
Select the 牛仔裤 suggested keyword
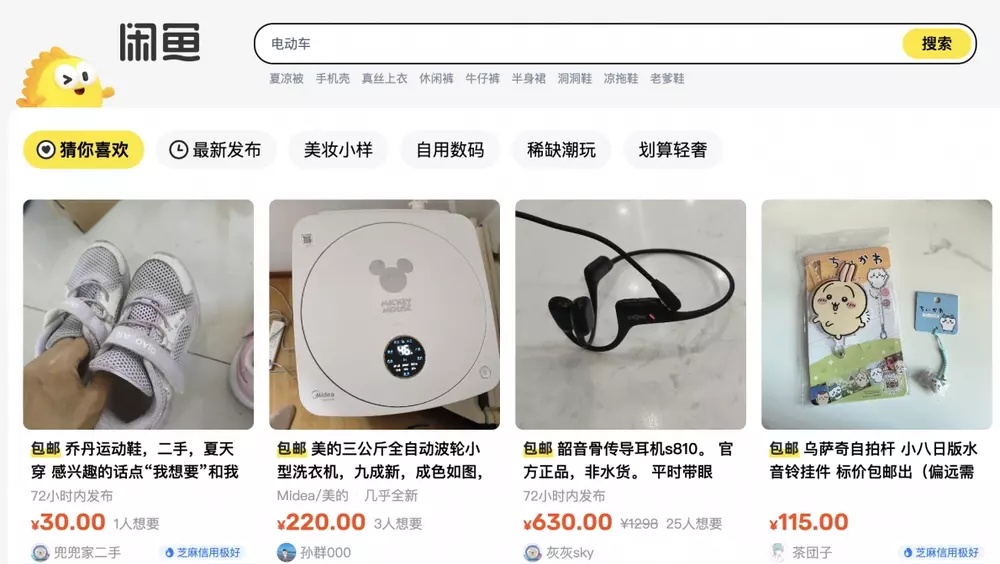click(482, 78)
